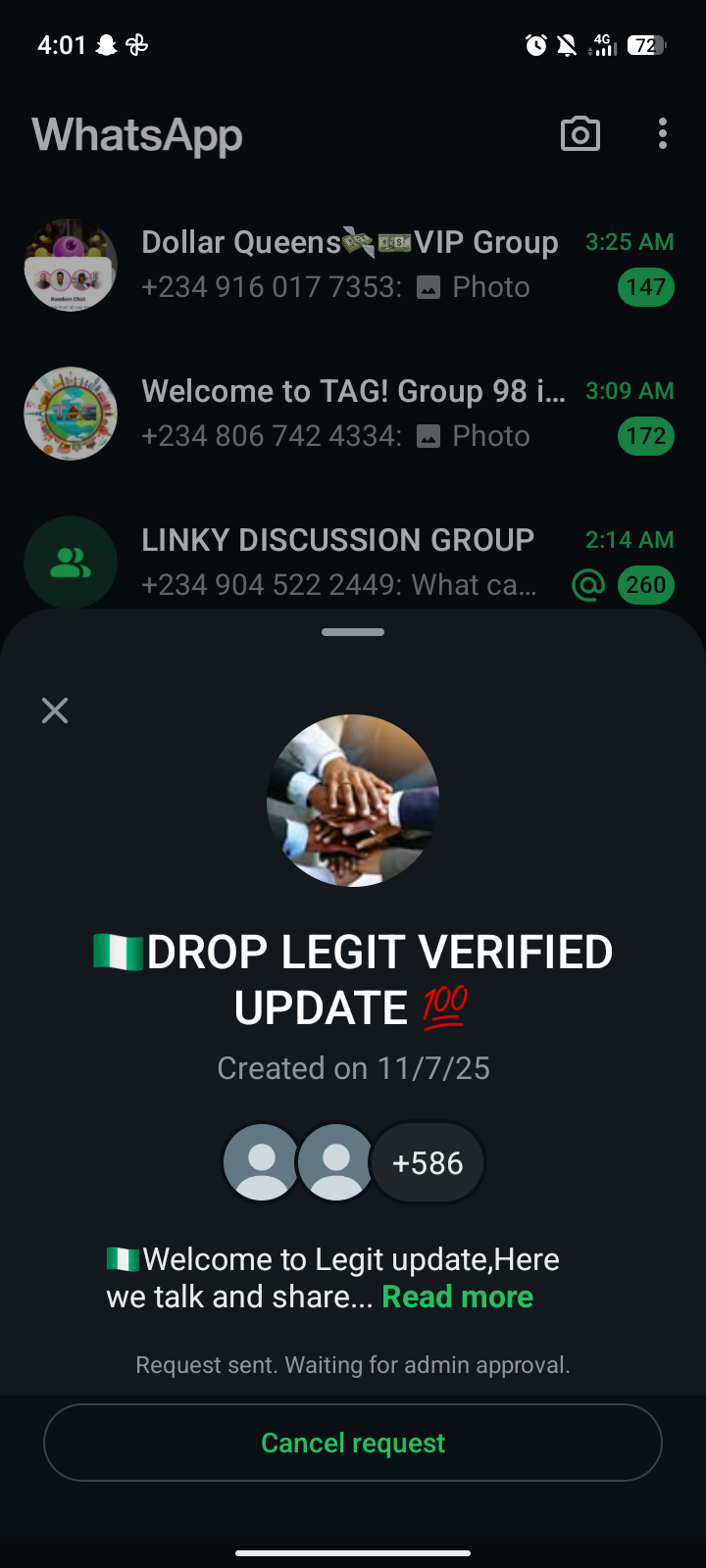Screen dimensions: 706x1568
Task: Close the group invite sheet
Action: pyautogui.click(x=55, y=710)
